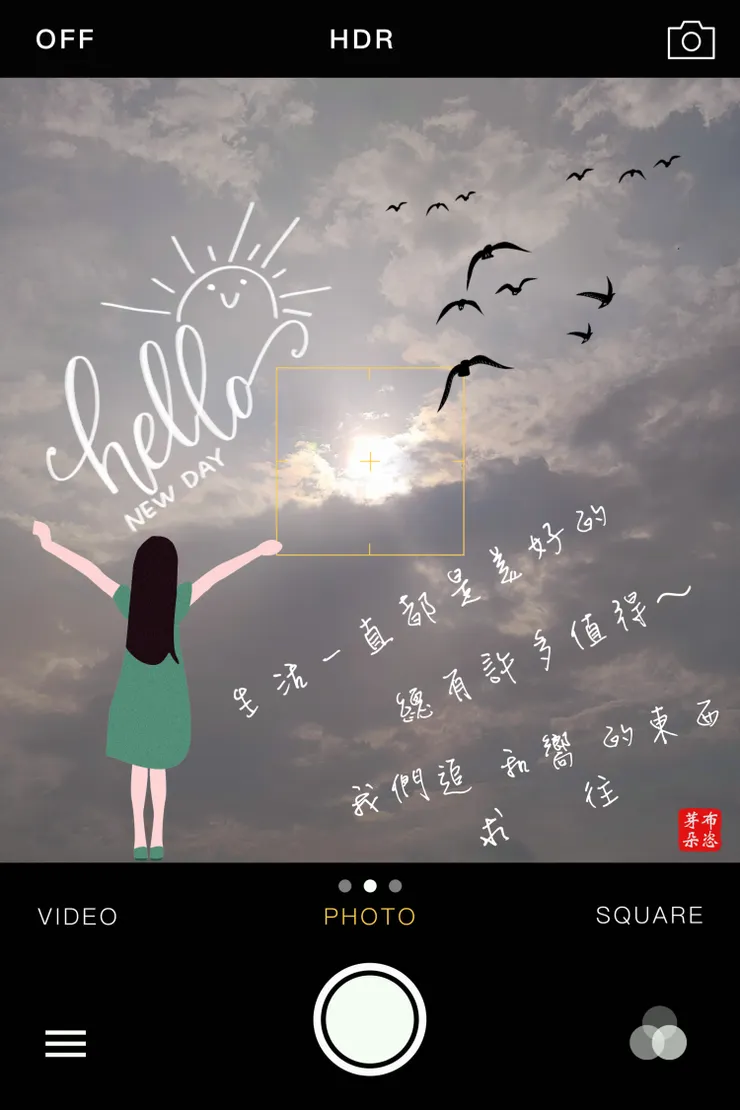Tap the left page indicator dot
This screenshot has height=1110, width=740.
(x=346, y=883)
